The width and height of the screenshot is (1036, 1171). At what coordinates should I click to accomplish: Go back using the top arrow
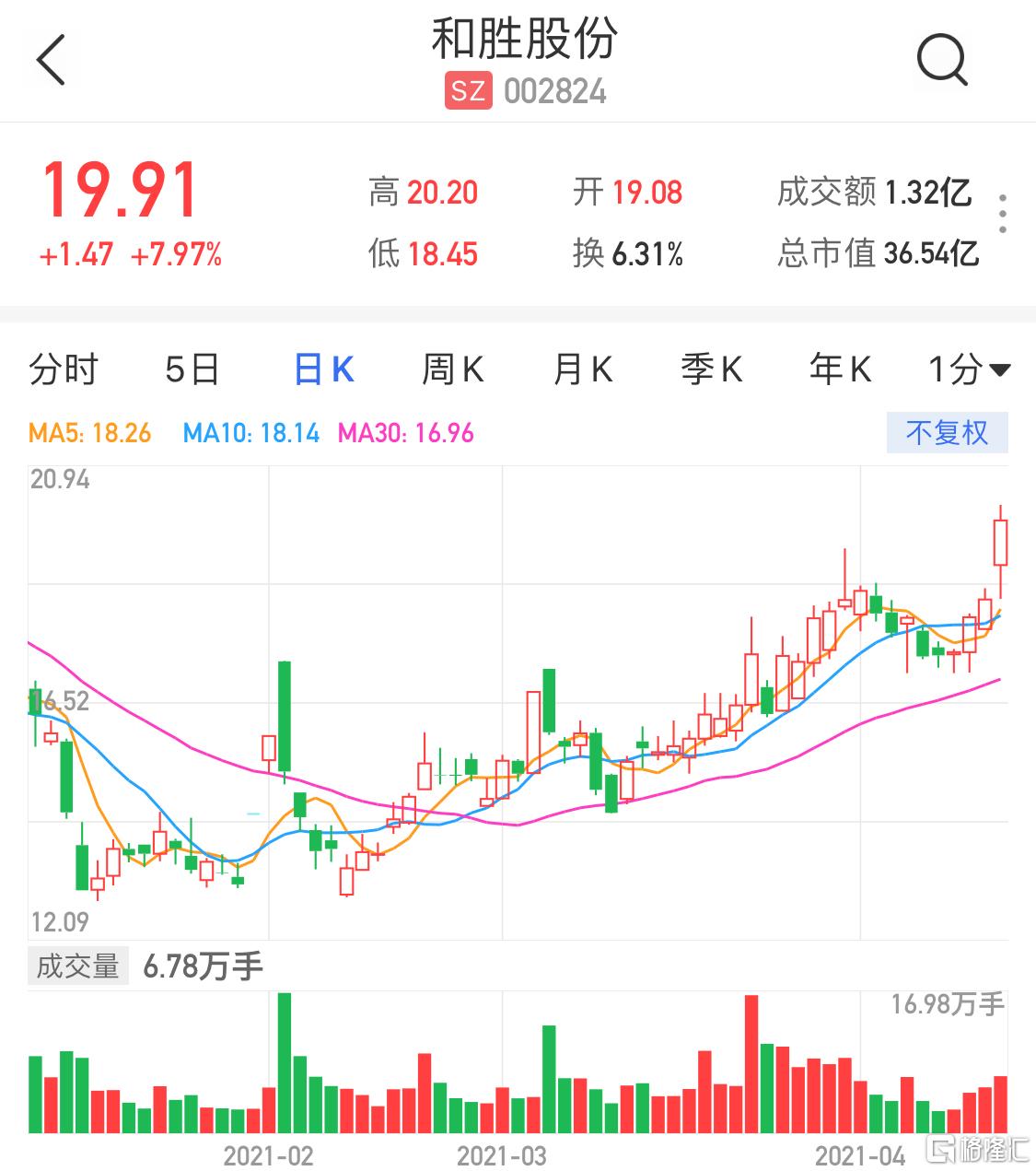click(52, 61)
